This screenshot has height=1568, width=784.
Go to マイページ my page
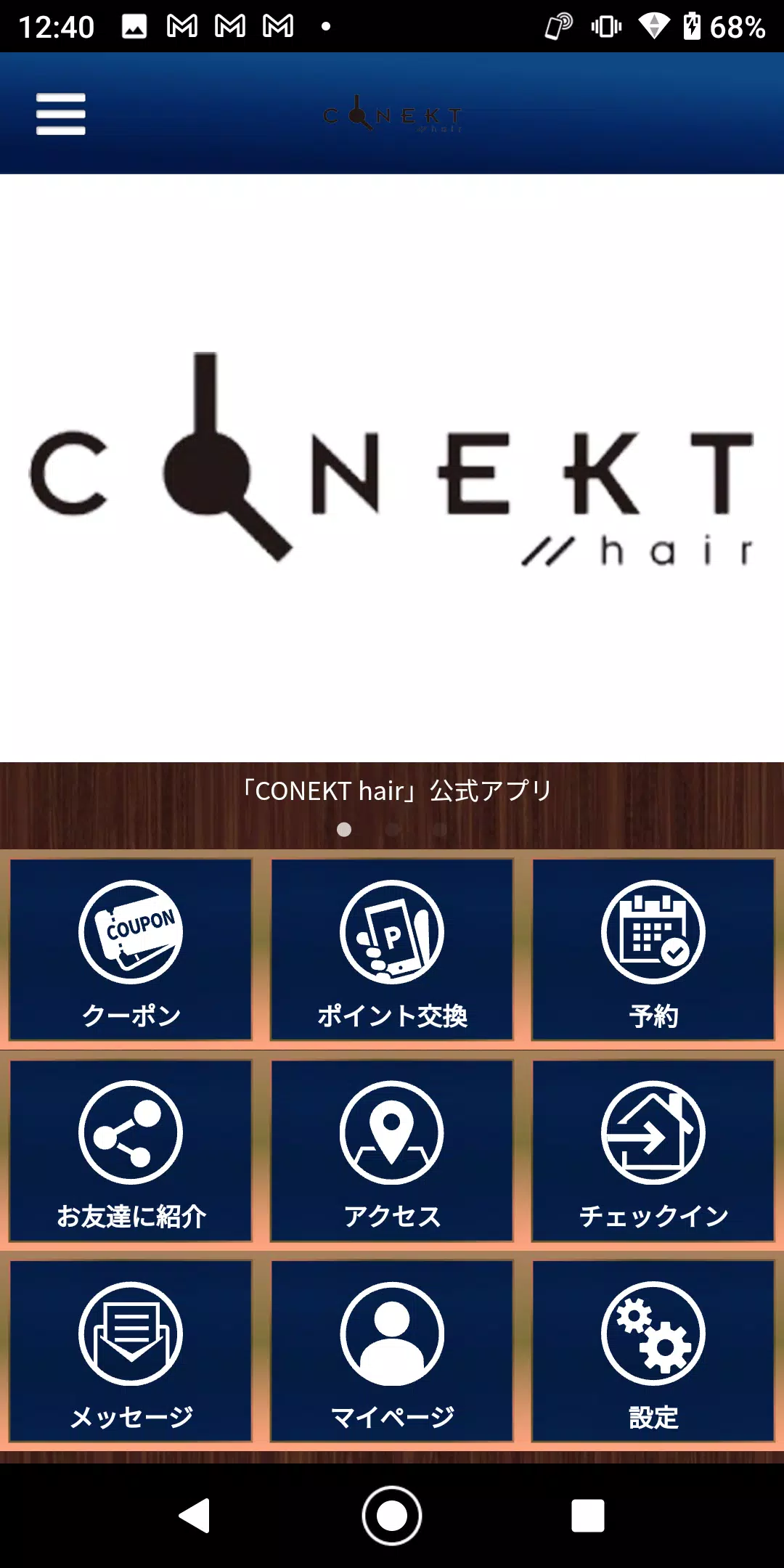point(392,1351)
